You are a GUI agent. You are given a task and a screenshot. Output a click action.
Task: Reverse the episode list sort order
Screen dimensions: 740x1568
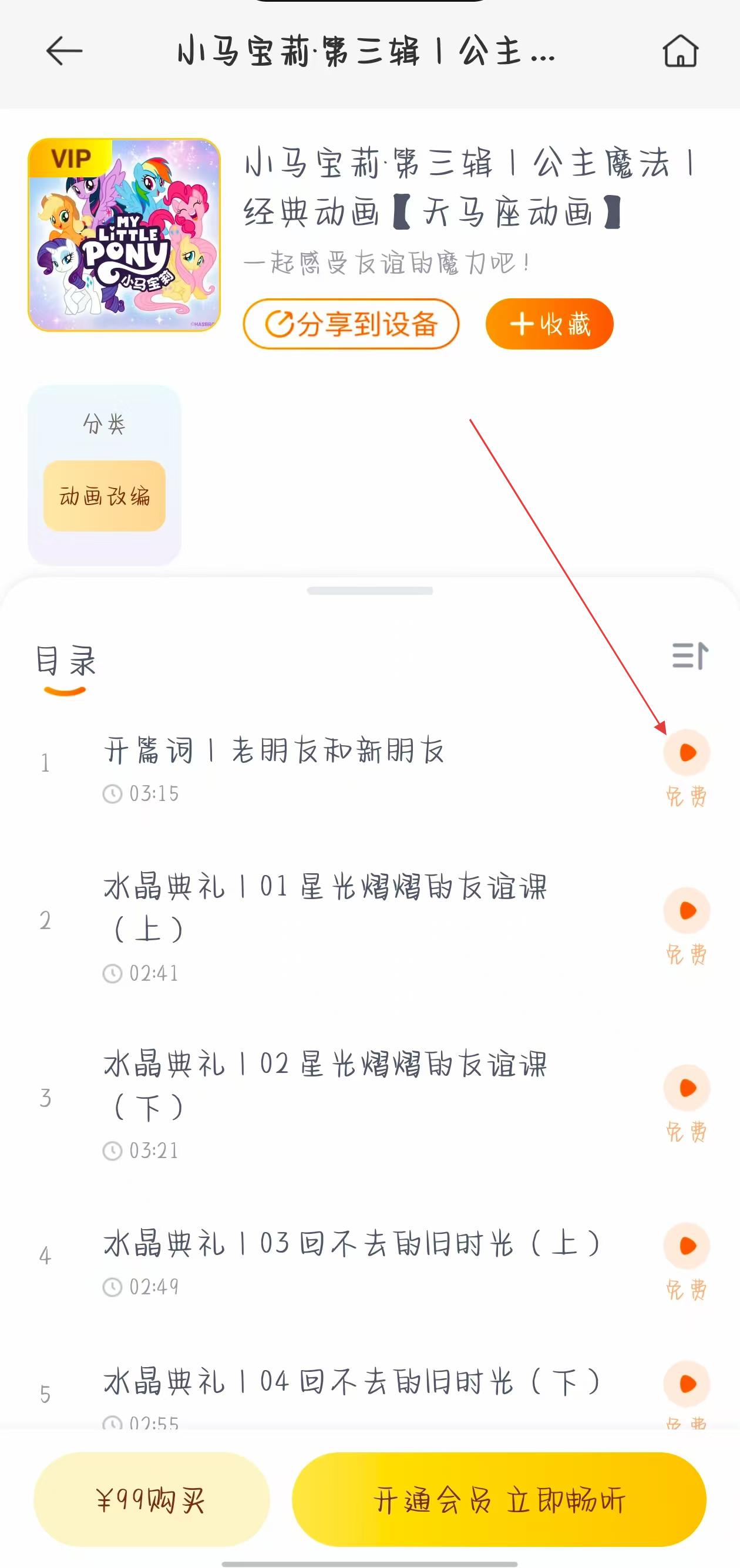(690, 656)
